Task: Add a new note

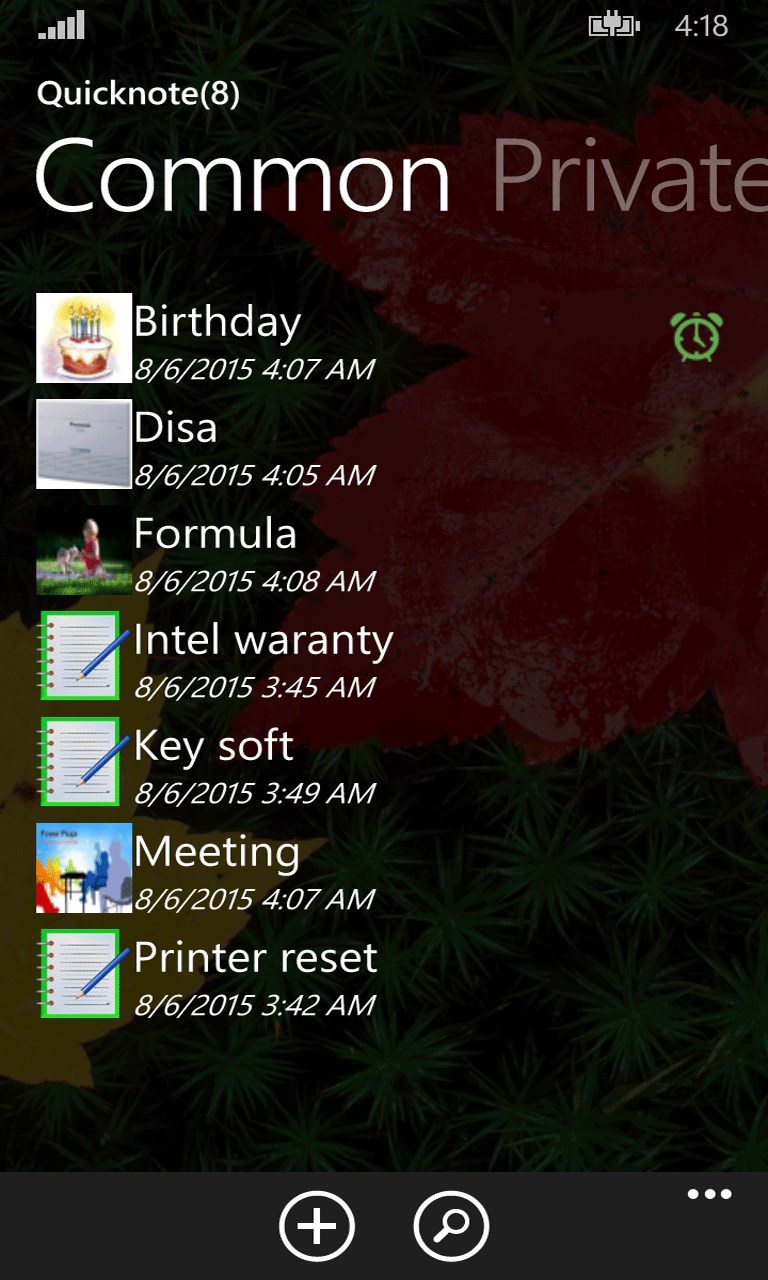Action: pos(317,1226)
